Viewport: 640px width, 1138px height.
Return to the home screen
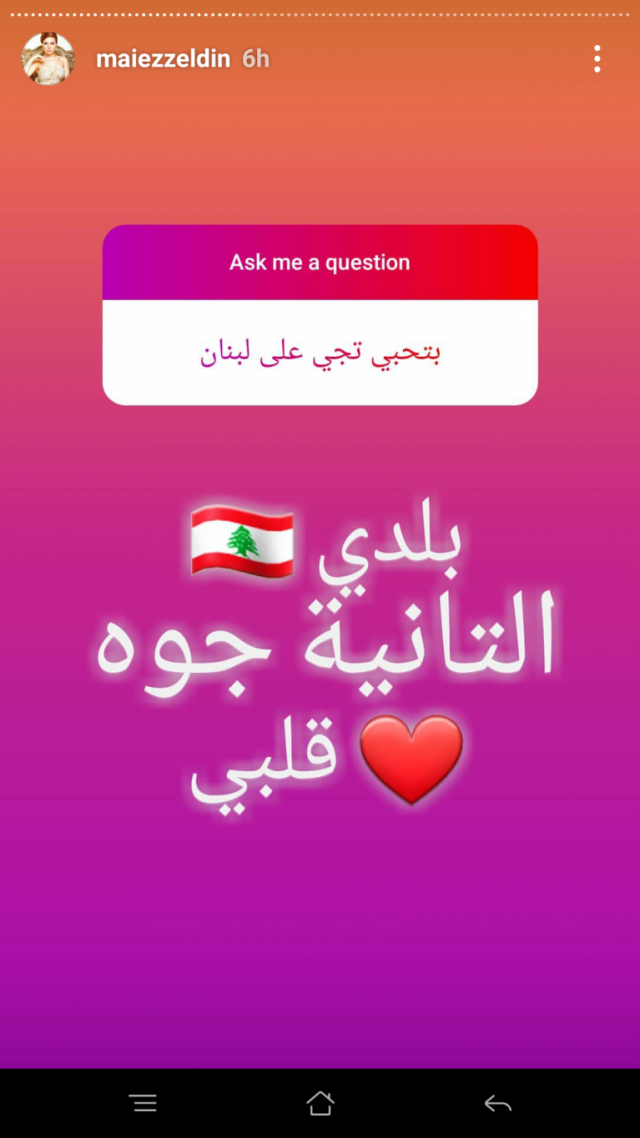[320, 1103]
